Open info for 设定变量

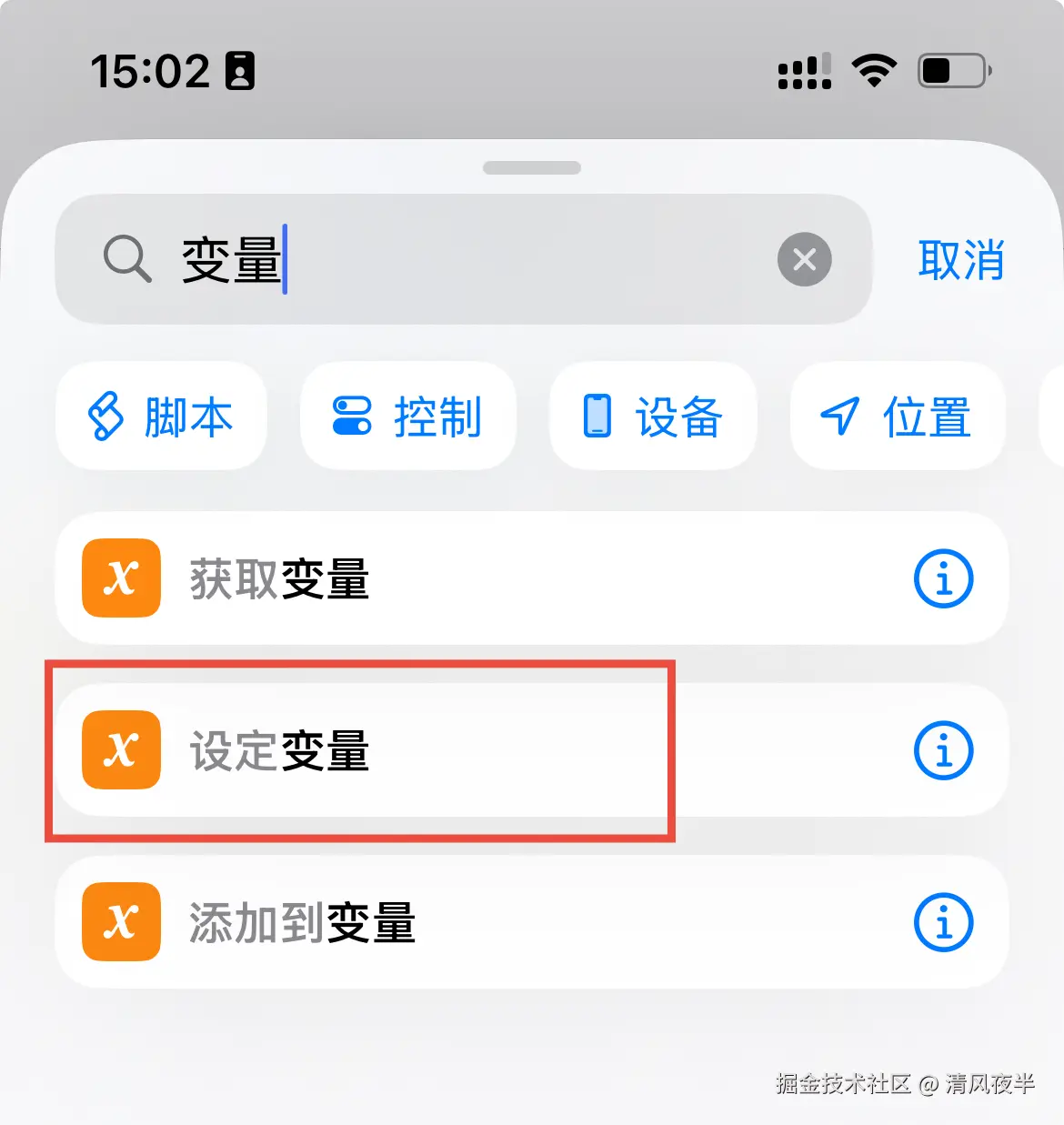tap(943, 751)
